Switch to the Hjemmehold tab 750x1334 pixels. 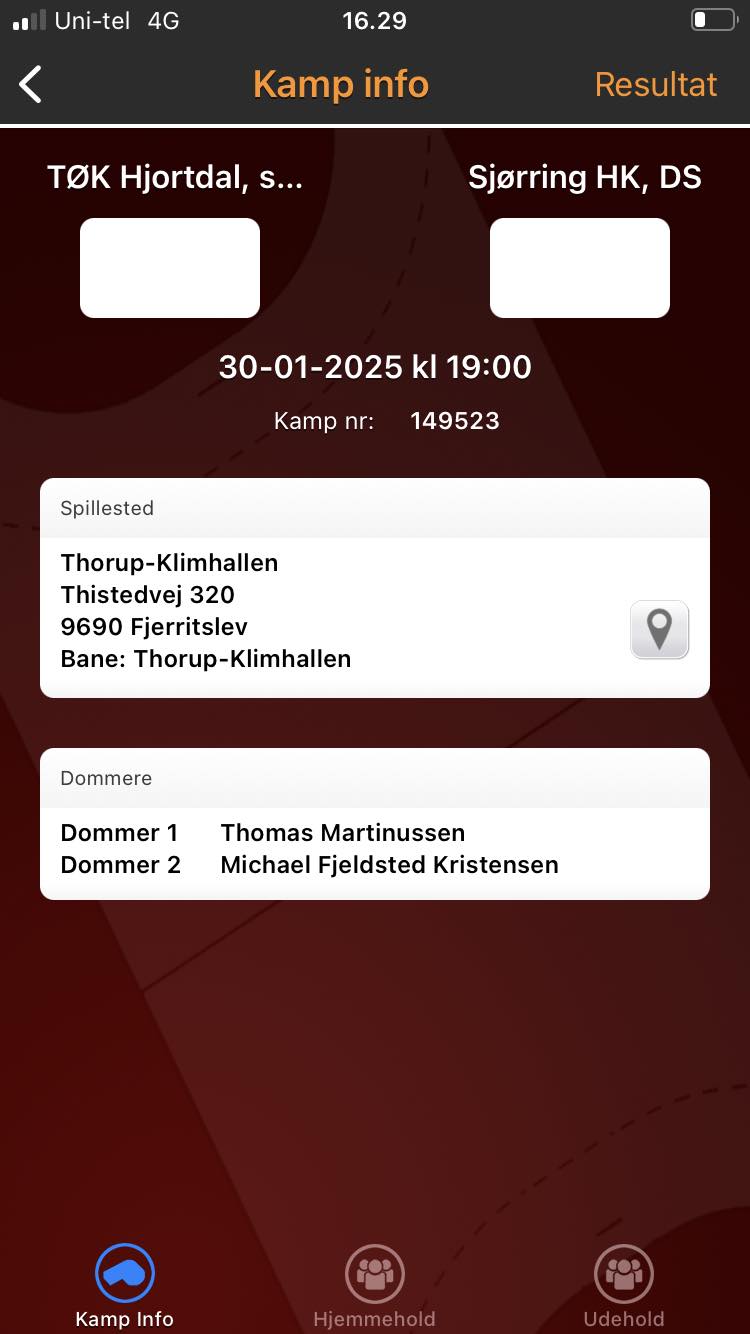(x=374, y=1285)
